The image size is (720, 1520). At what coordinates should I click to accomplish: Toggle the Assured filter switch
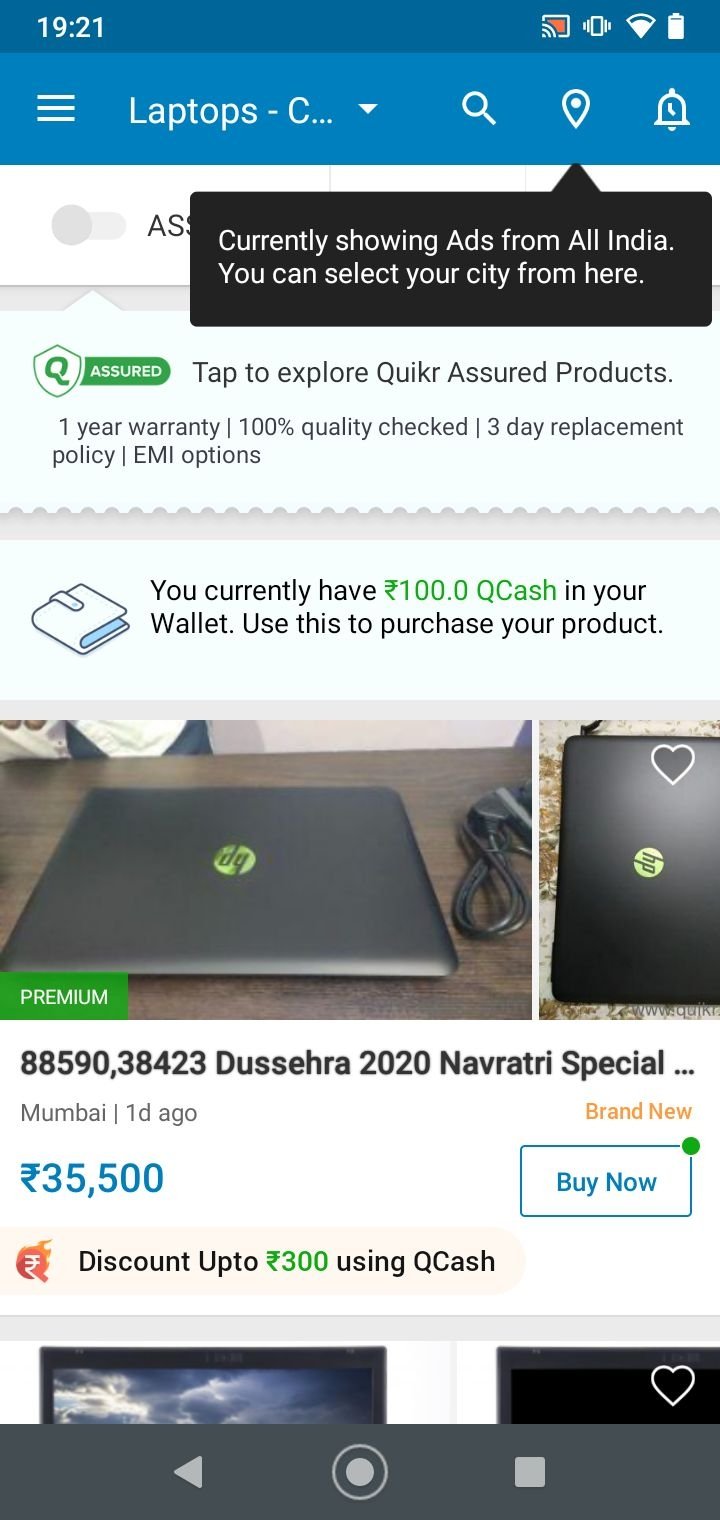[x=89, y=225]
